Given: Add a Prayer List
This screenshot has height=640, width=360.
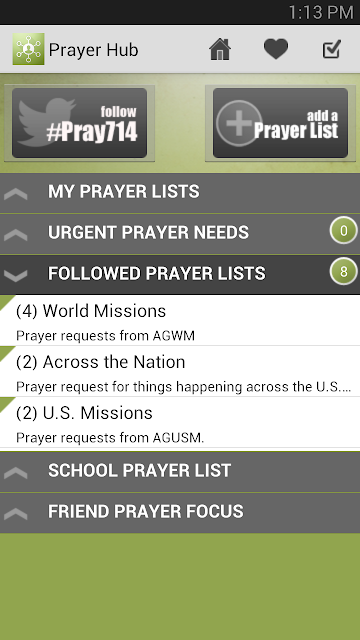Looking at the screenshot, I should point(280,123).
